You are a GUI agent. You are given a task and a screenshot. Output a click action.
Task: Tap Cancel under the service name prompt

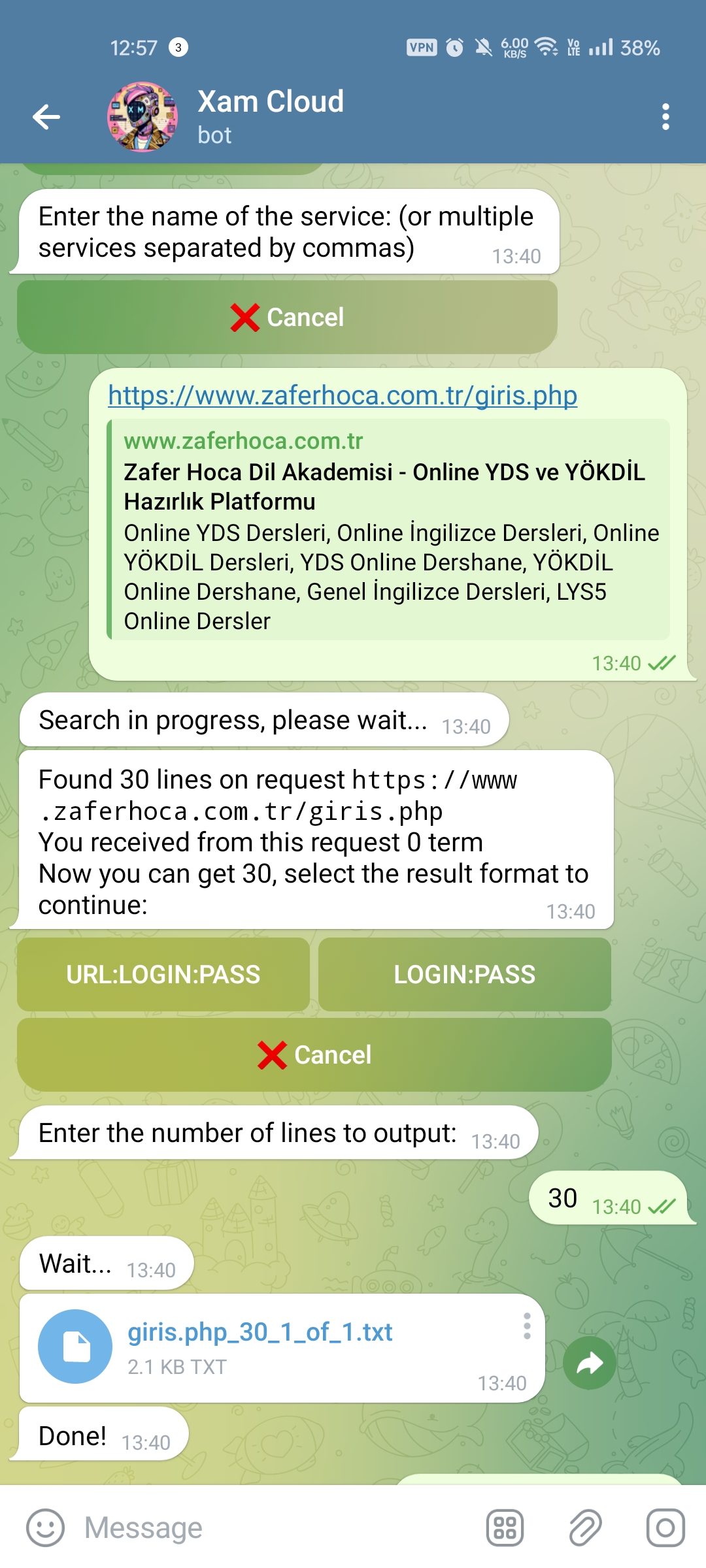pos(287,318)
